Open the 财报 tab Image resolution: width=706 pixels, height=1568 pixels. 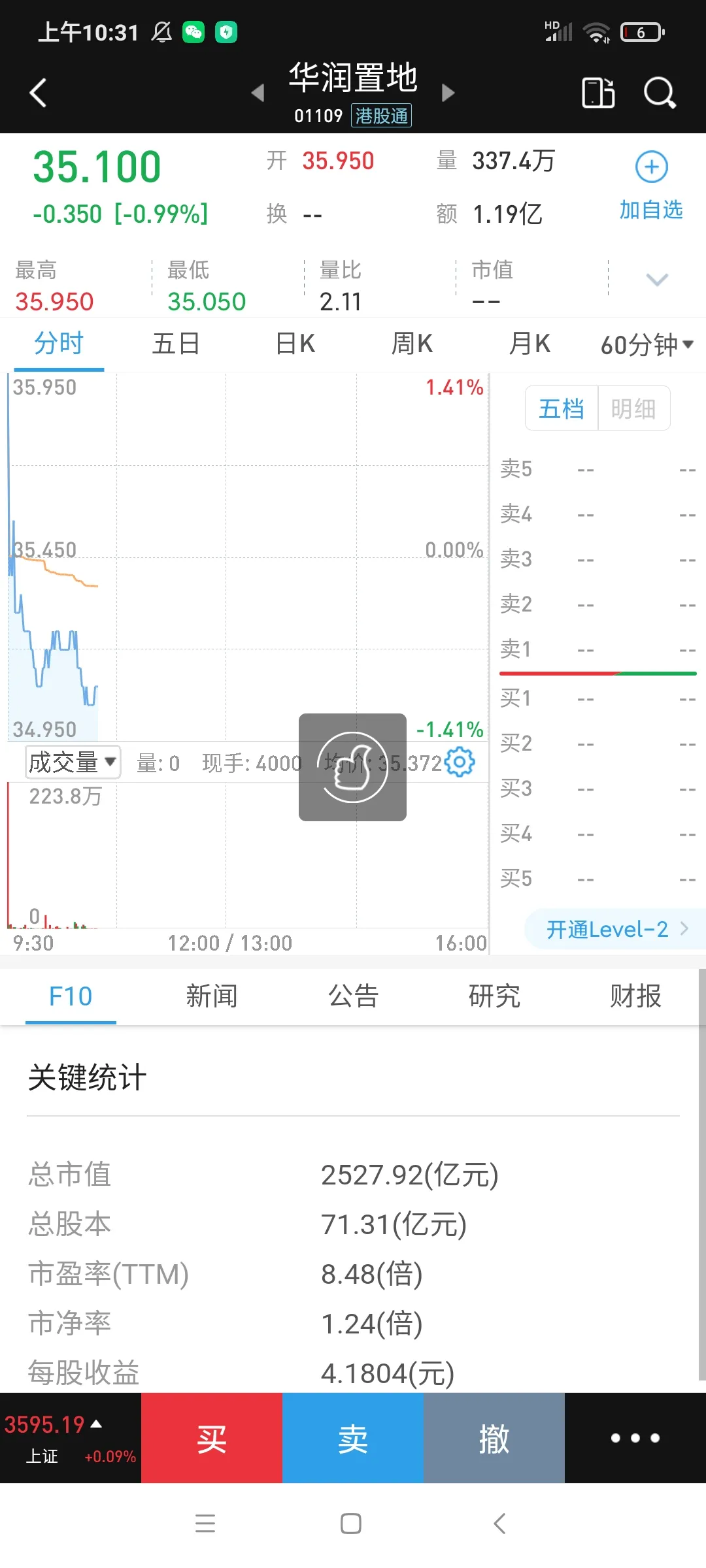(635, 996)
